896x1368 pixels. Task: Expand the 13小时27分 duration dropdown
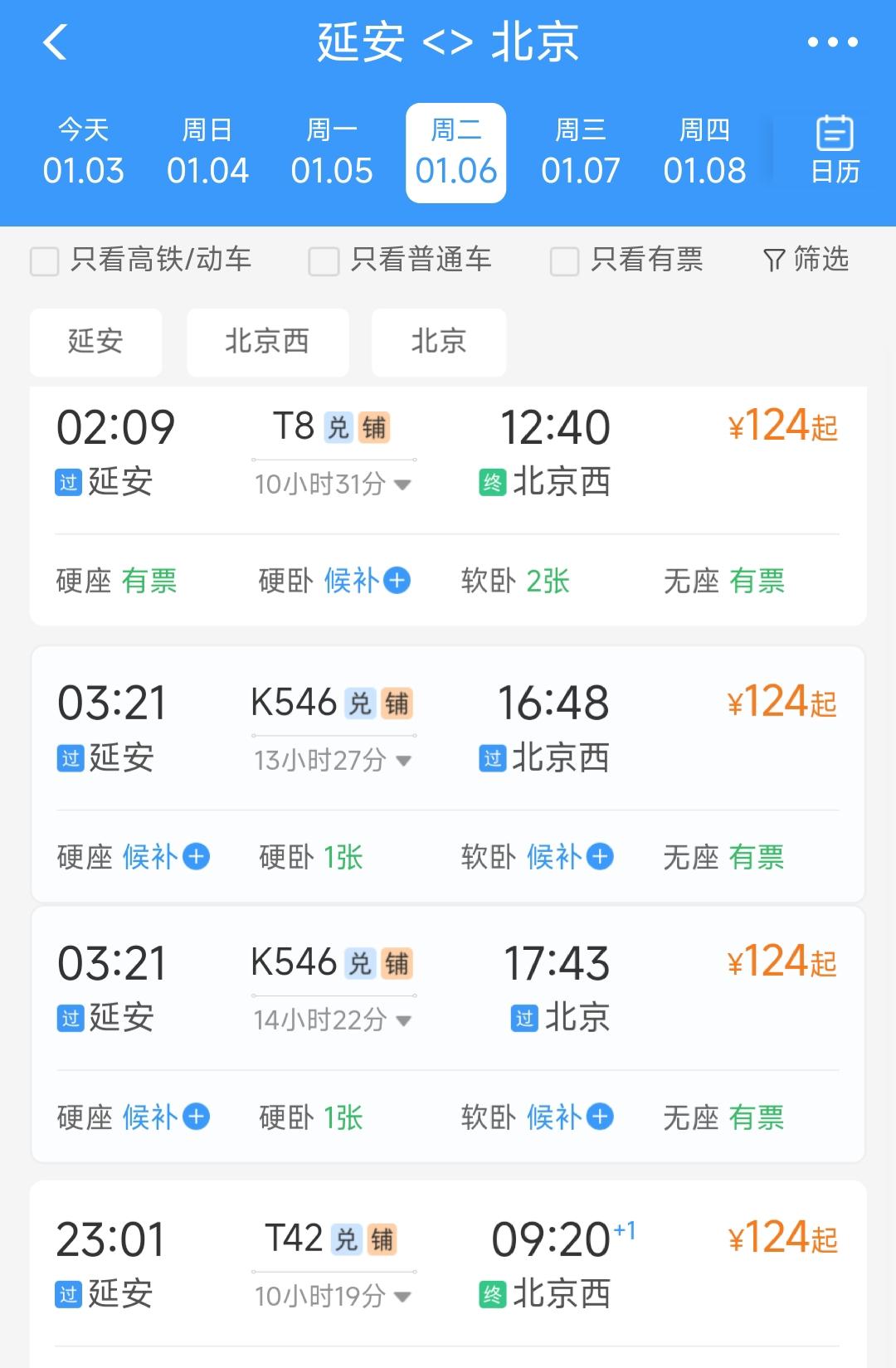(x=403, y=757)
